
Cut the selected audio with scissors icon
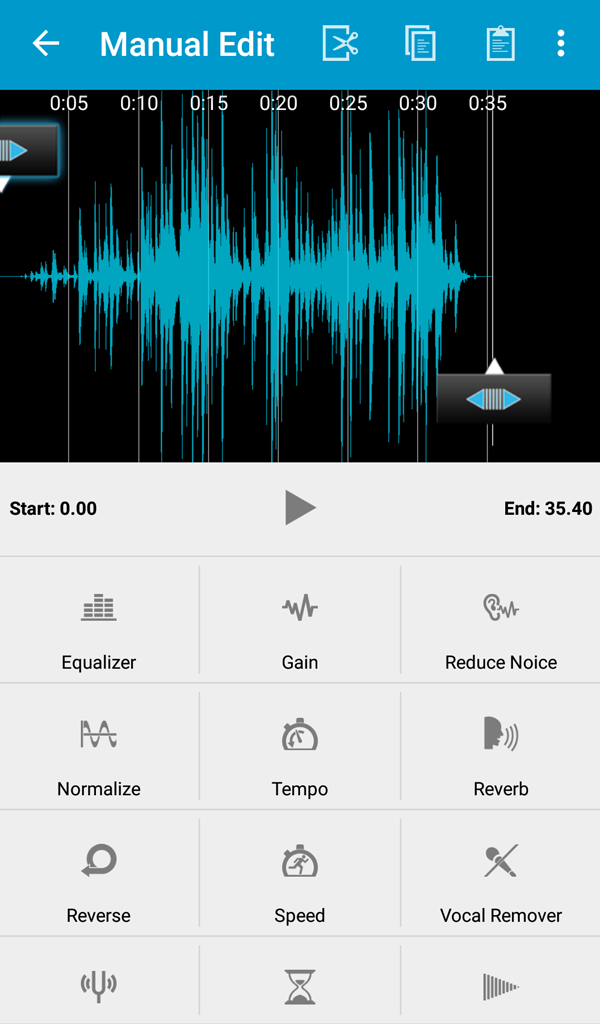tap(341, 44)
